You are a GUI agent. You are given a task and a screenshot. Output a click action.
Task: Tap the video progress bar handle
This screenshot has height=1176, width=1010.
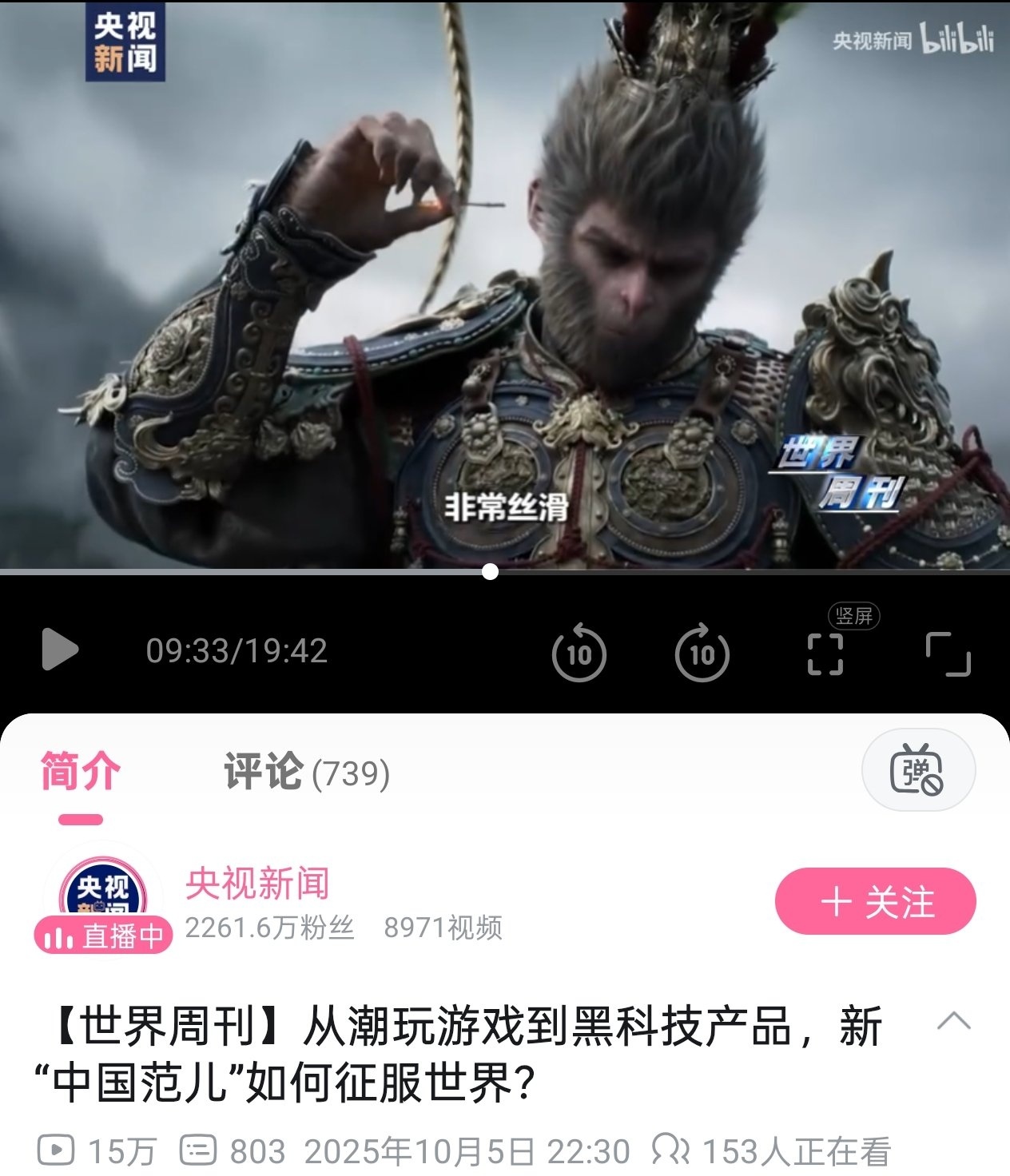pos(491,571)
